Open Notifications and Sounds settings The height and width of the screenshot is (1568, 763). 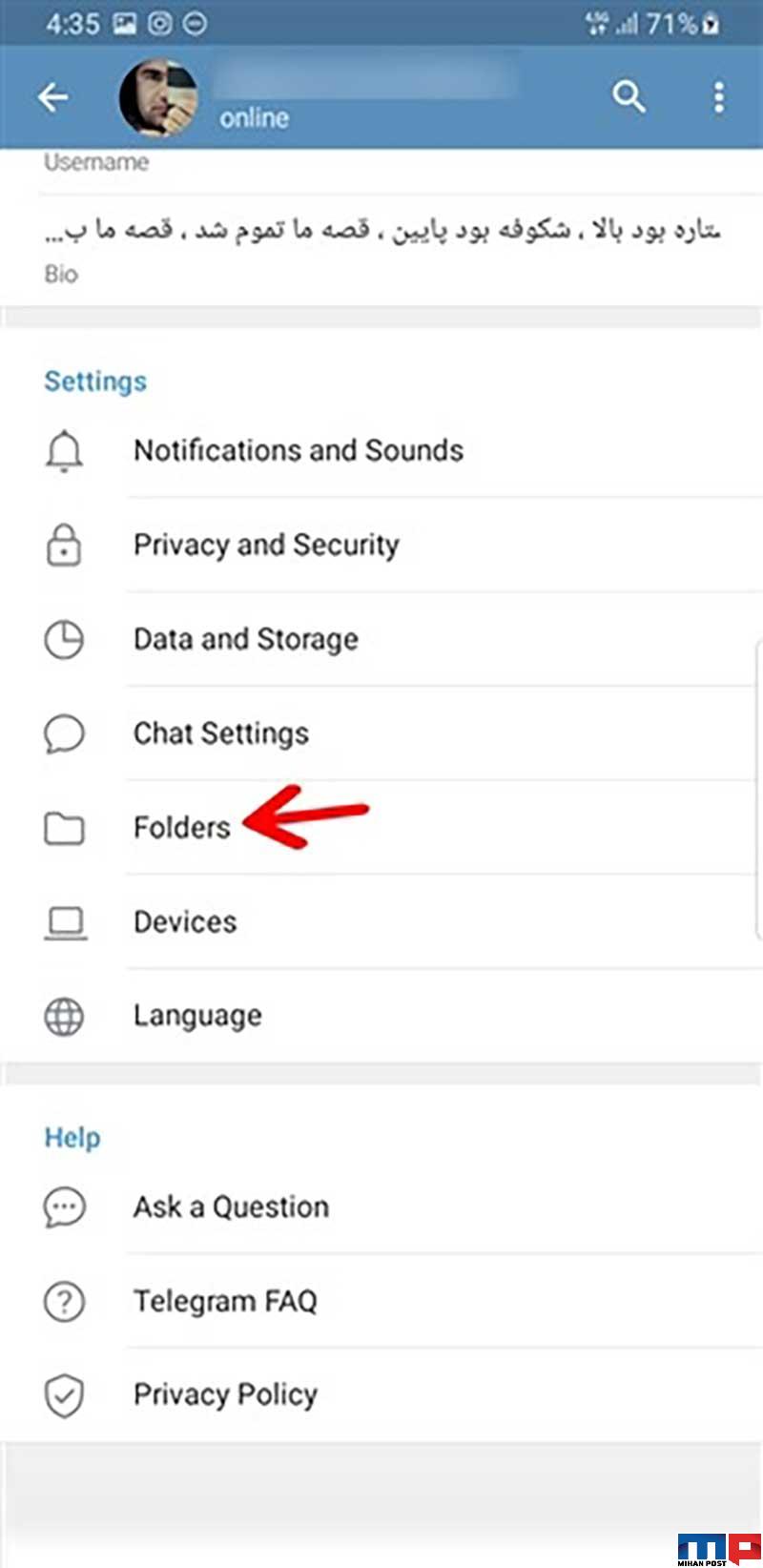click(x=381, y=450)
